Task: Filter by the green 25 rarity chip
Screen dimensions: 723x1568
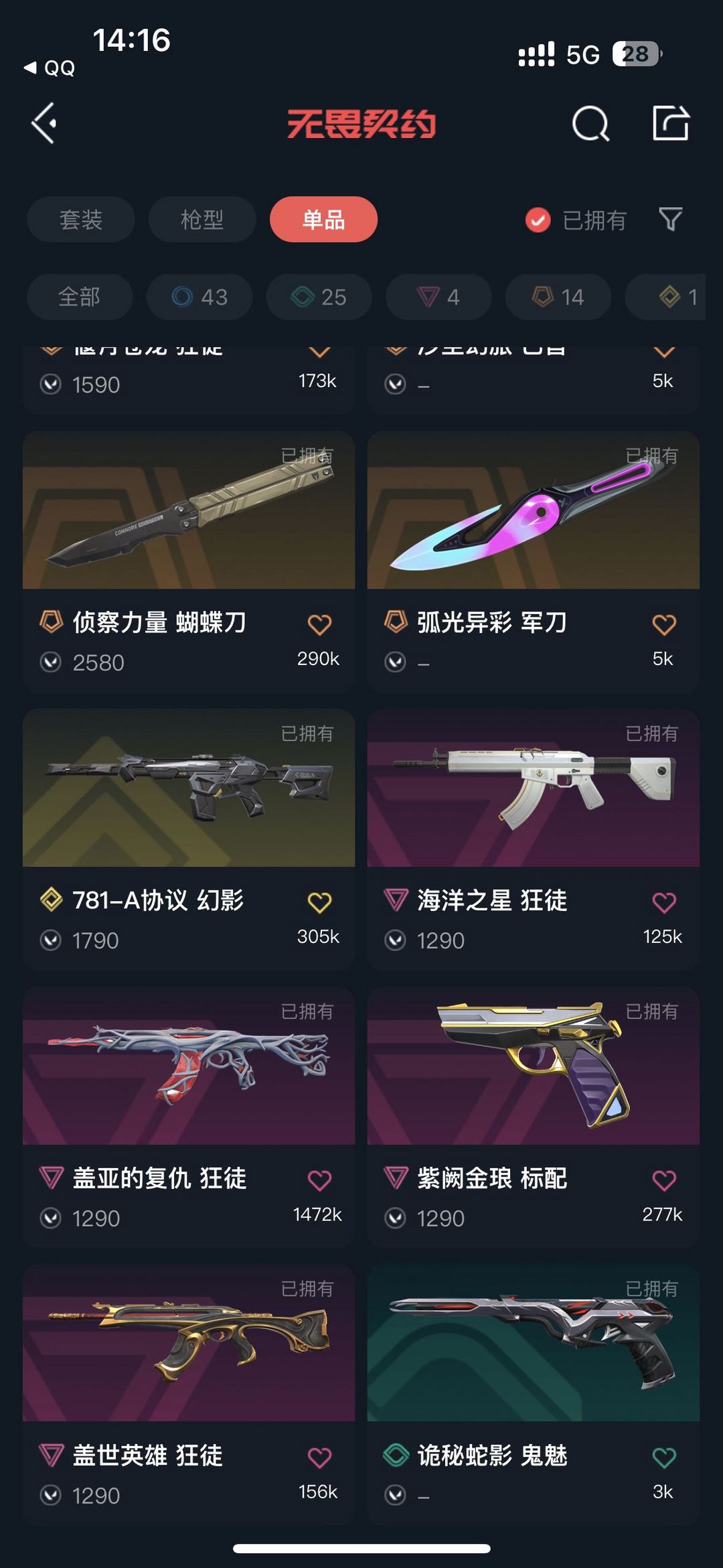Action: [x=319, y=297]
